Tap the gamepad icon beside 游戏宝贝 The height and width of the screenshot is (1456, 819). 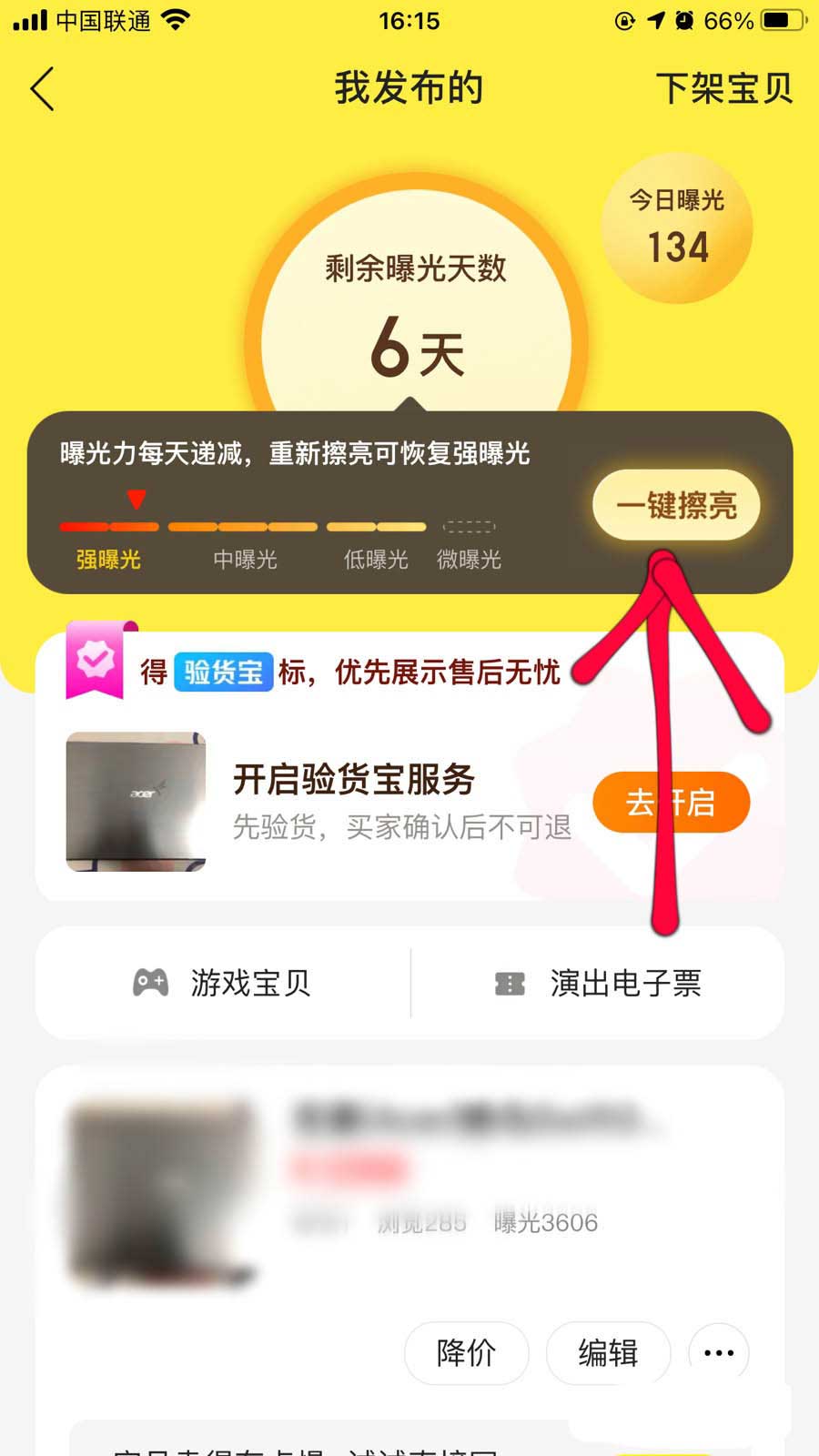click(x=151, y=983)
